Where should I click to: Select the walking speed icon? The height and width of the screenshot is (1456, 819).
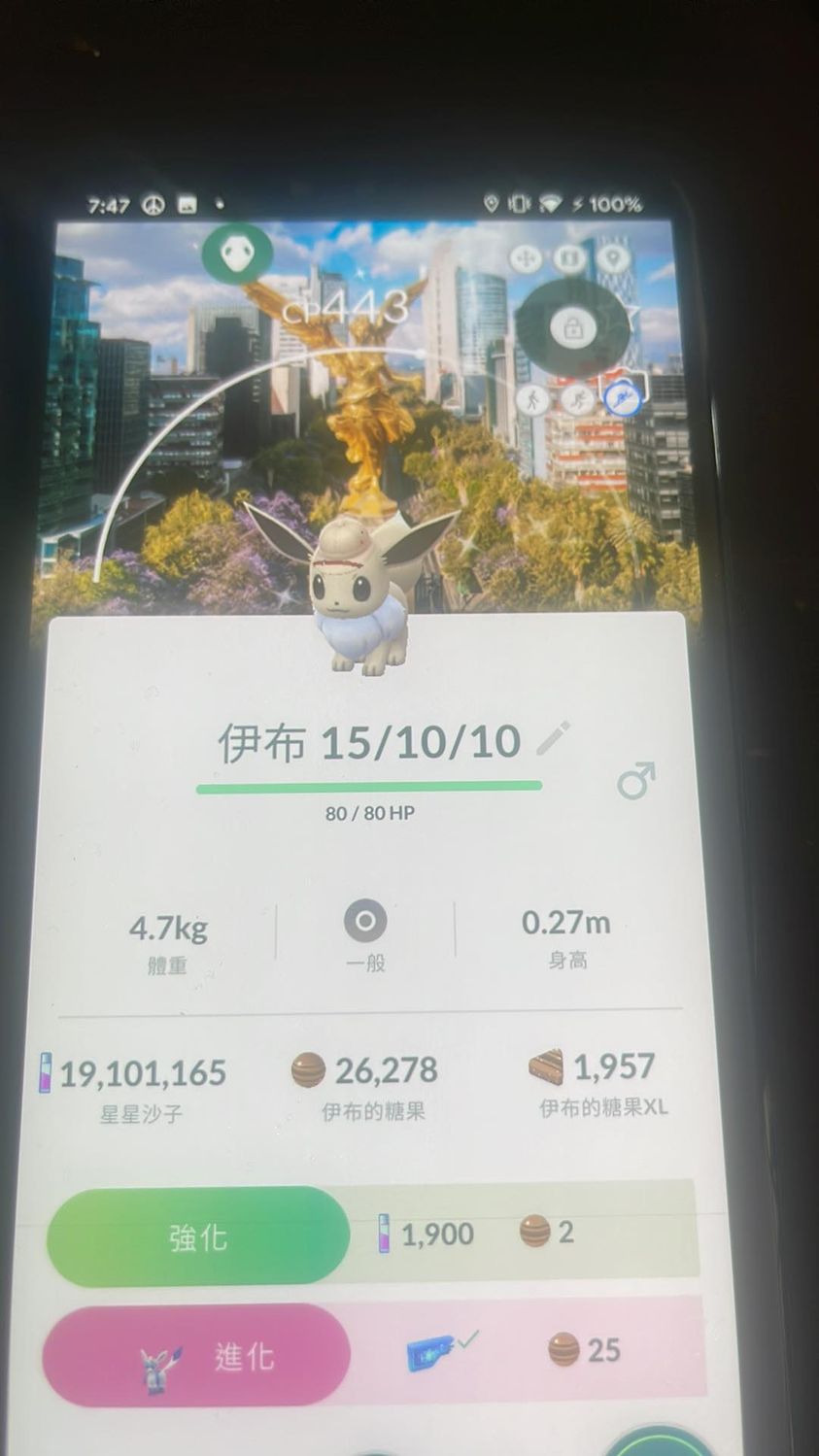point(532,399)
